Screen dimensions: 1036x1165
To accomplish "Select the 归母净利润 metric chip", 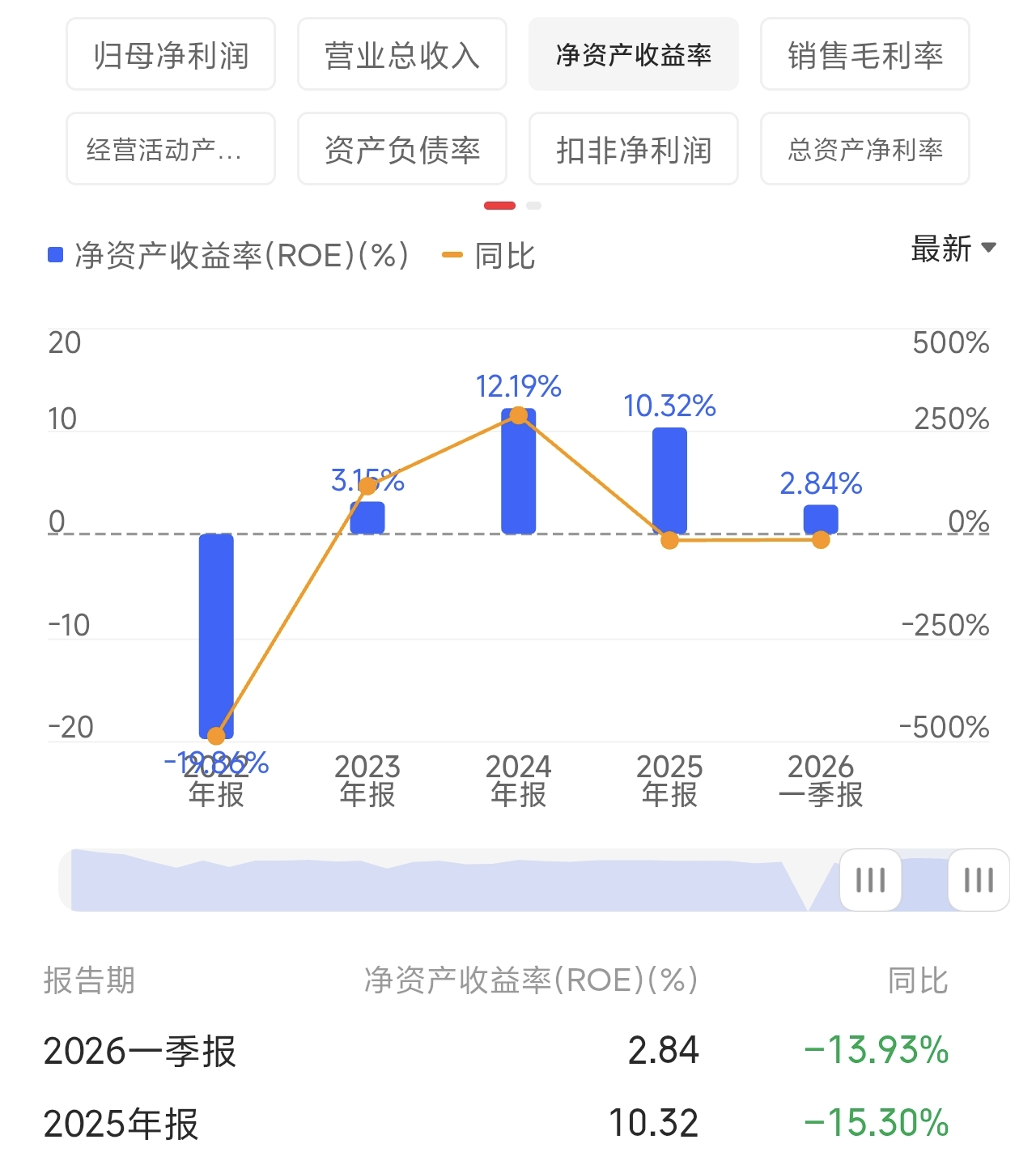I will coord(171,54).
